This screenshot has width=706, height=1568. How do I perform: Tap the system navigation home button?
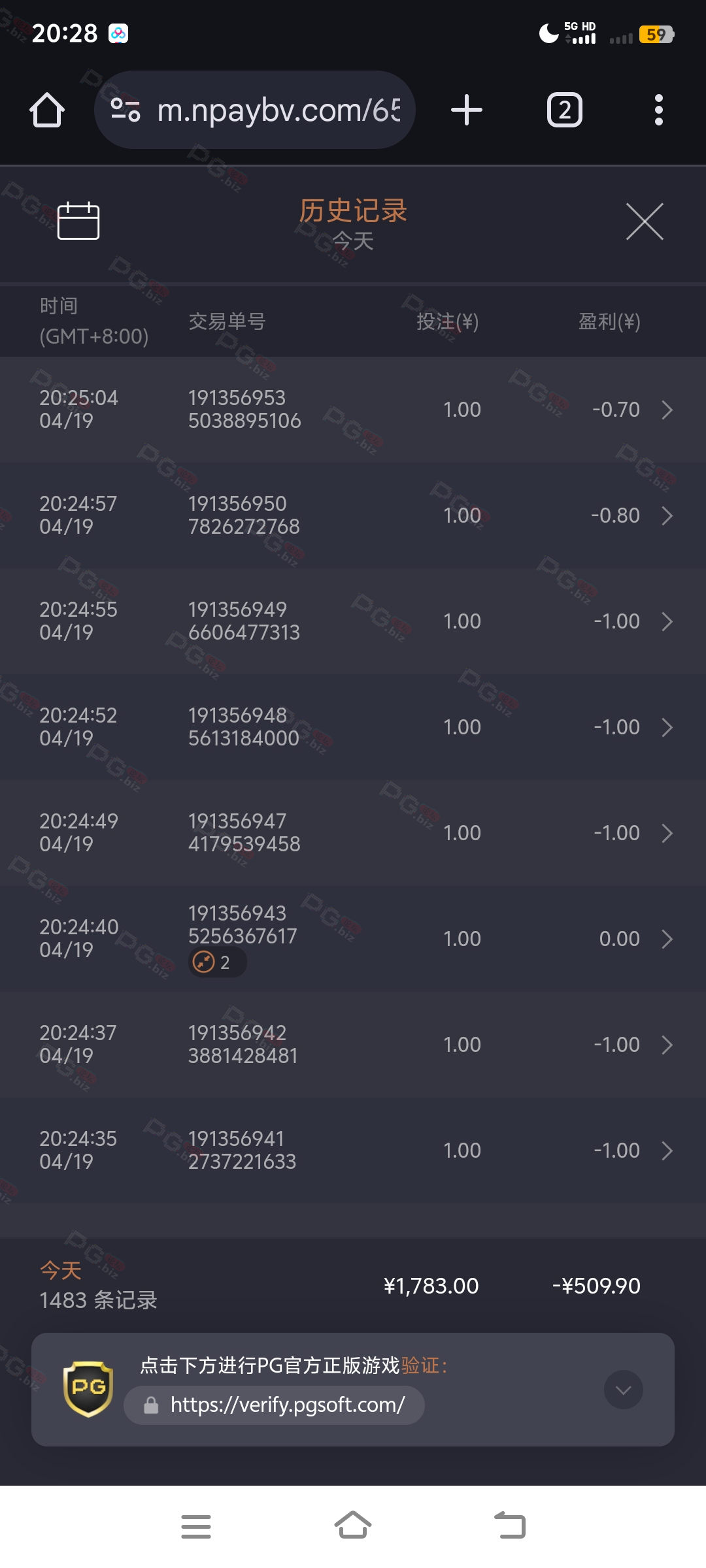coord(353,1526)
